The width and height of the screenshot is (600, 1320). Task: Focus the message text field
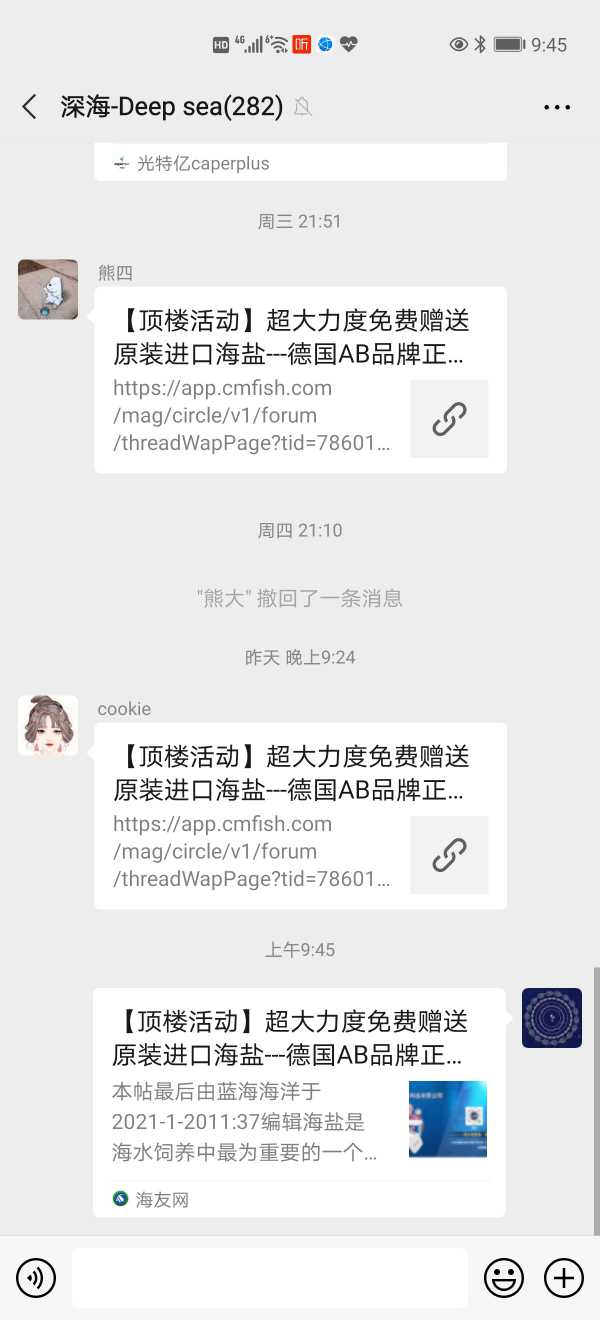(270, 1277)
